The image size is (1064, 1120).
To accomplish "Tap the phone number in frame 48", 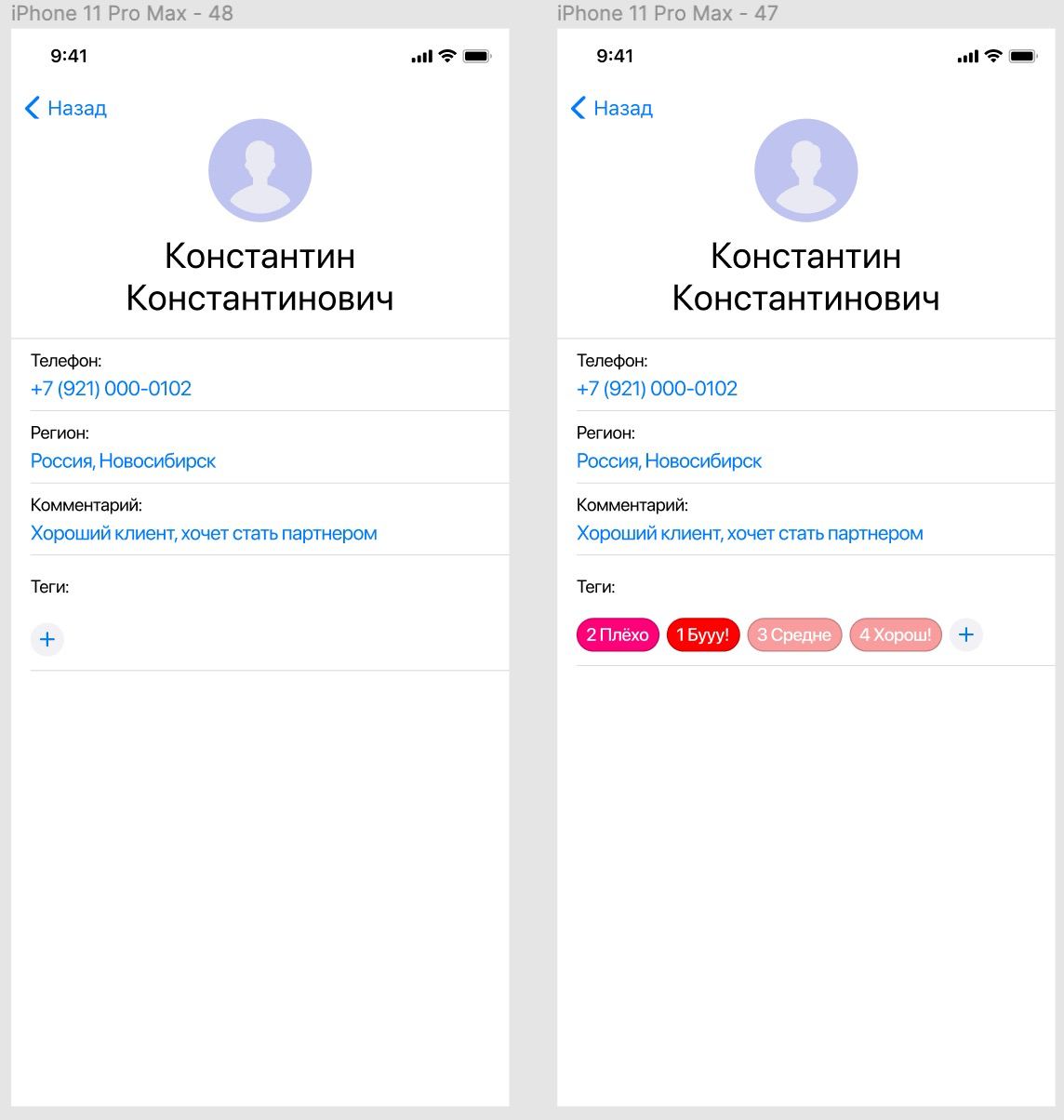I will pos(111,389).
